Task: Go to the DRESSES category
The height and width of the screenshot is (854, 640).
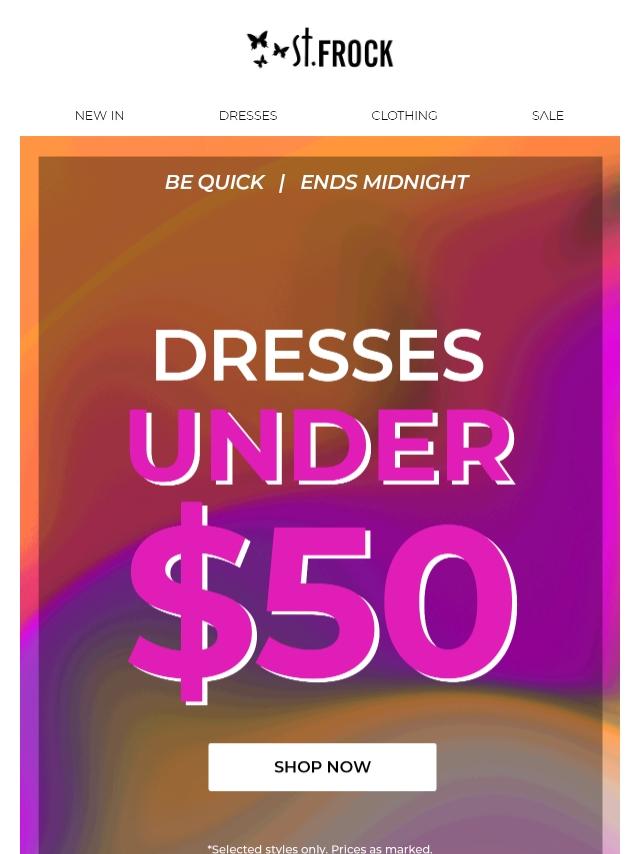Action: [248, 116]
